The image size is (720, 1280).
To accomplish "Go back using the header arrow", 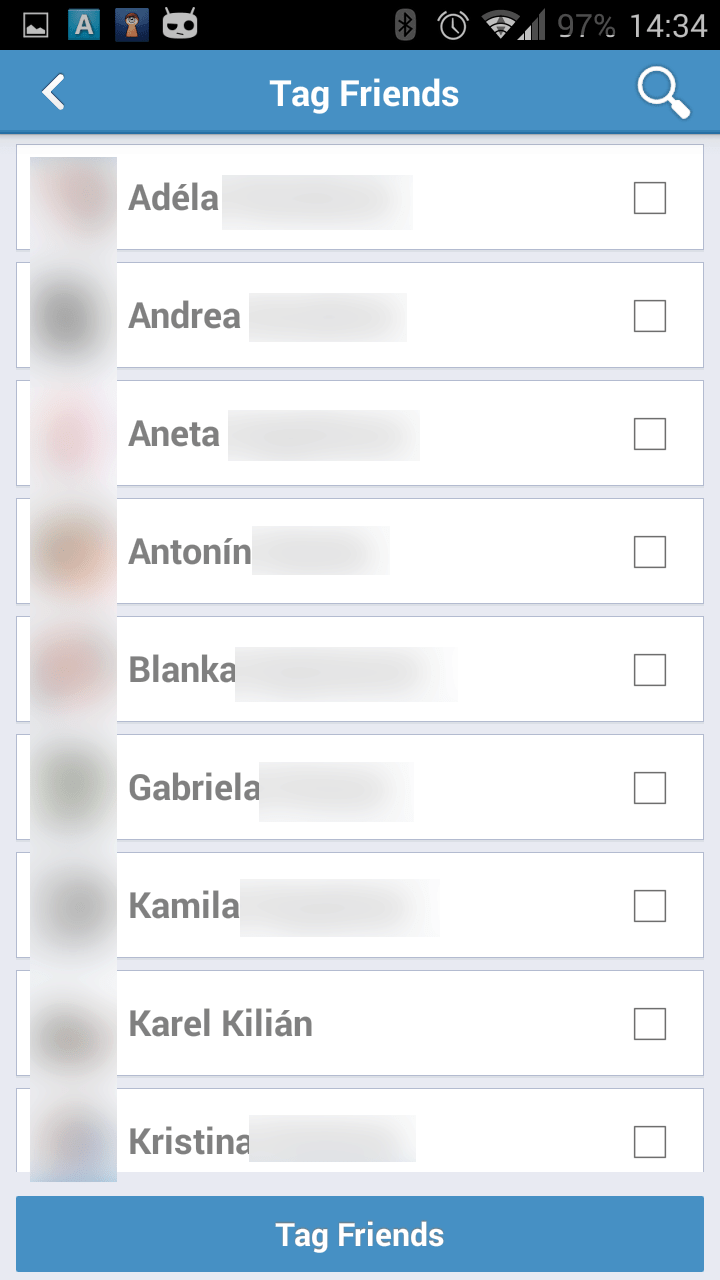I will [x=53, y=93].
